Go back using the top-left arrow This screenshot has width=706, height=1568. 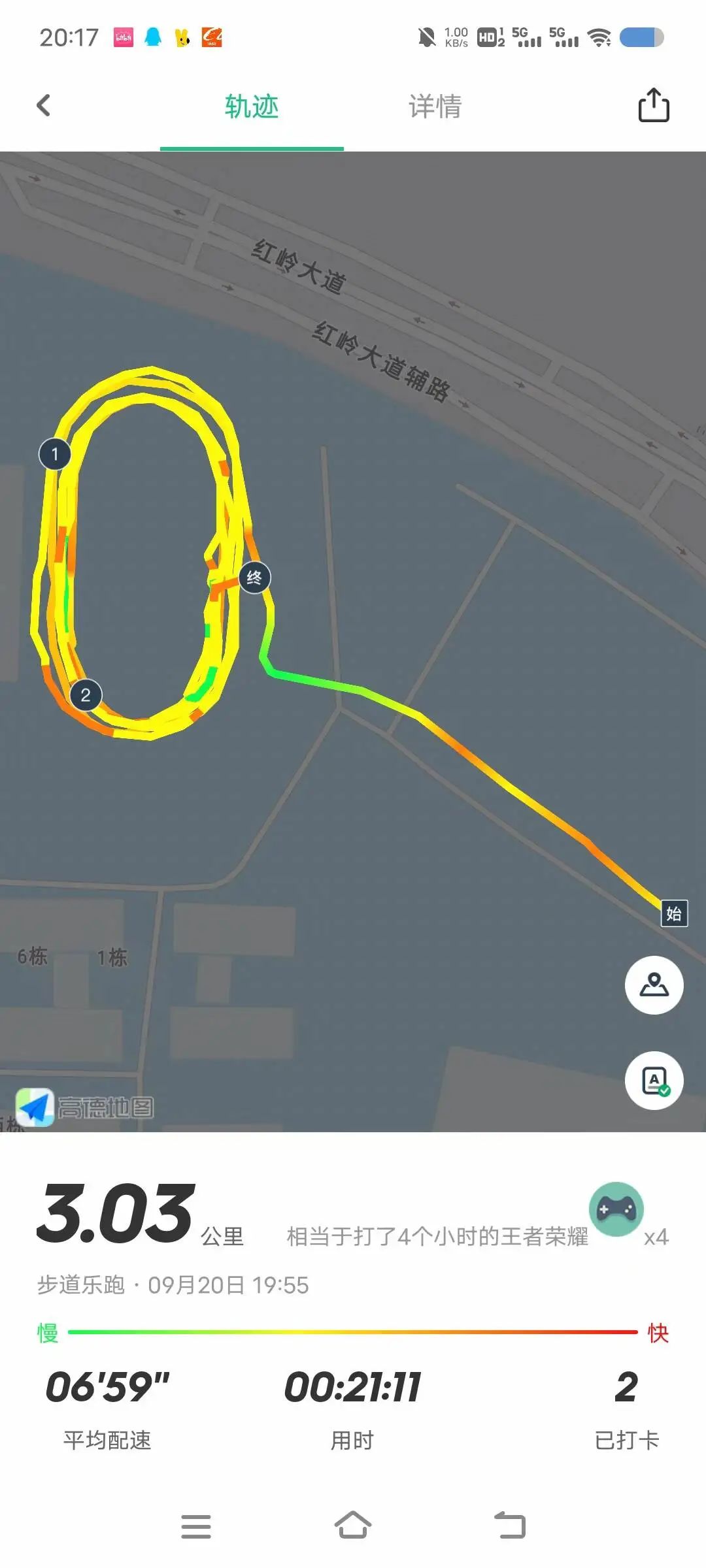[44, 105]
